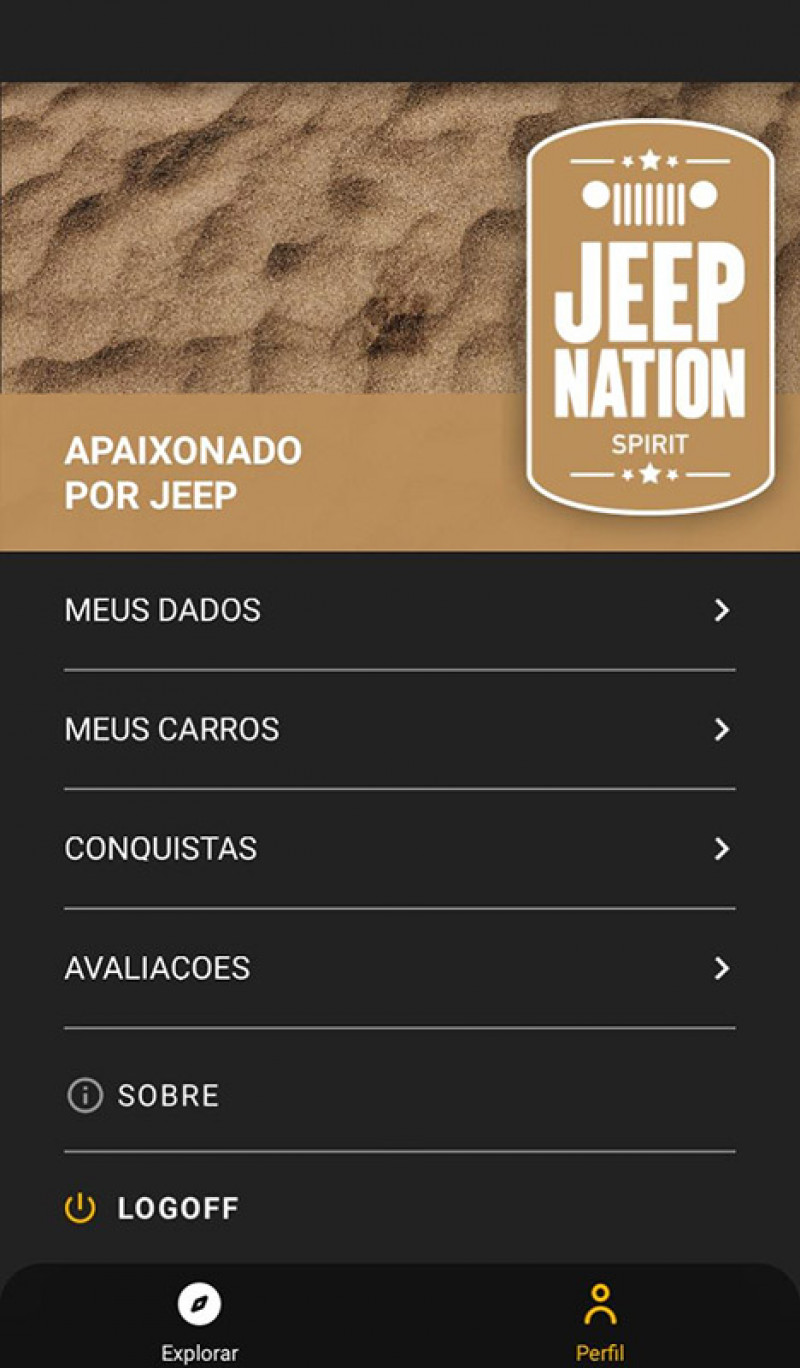Open the Sobre info page
The image size is (800, 1368).
click(168, 1096)
